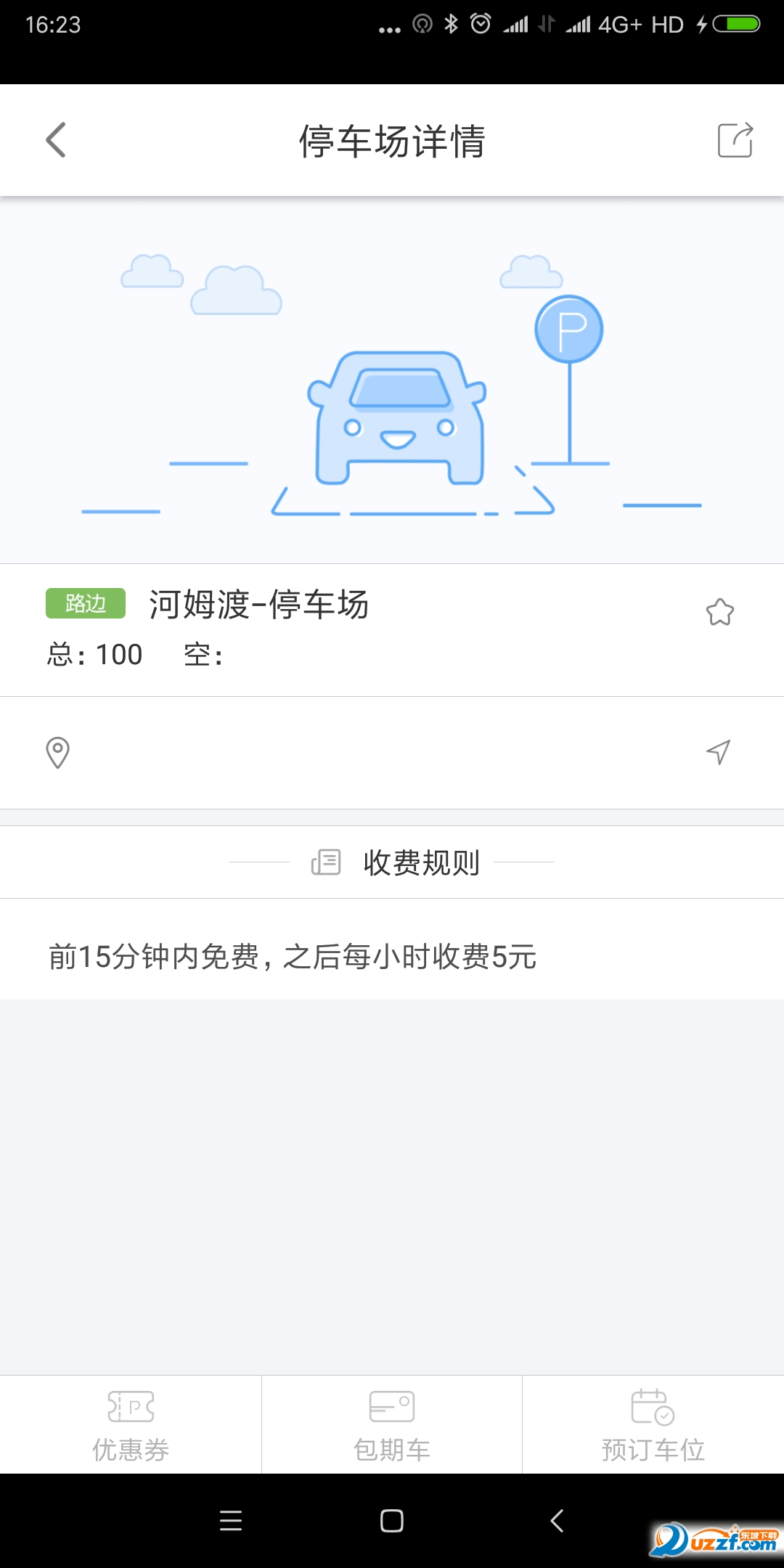Viewport: 784px width, 1568px height.
Task: Tap the 路边 roadside tag
Action: [83, 603]
